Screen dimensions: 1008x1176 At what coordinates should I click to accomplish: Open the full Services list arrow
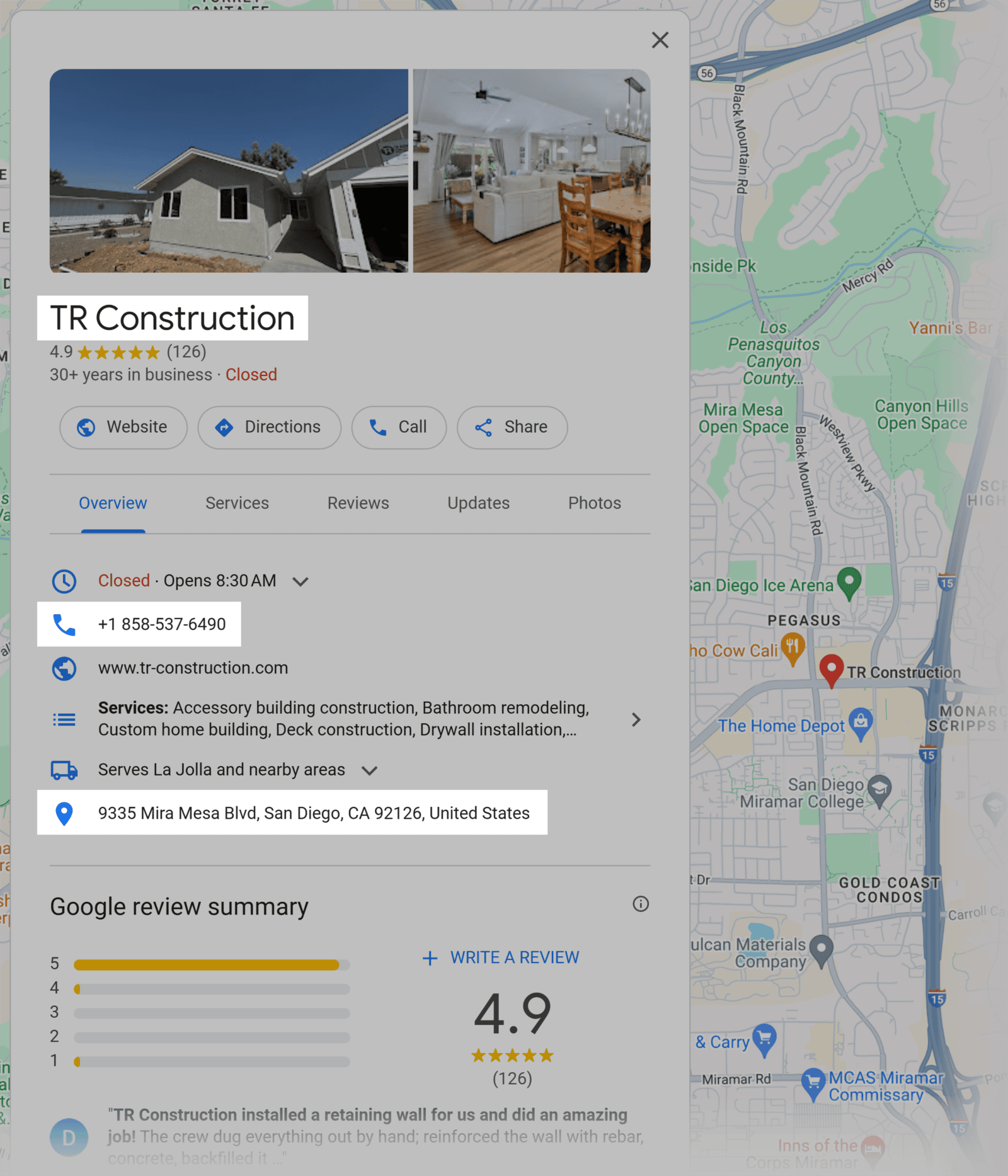click(636, 719)
